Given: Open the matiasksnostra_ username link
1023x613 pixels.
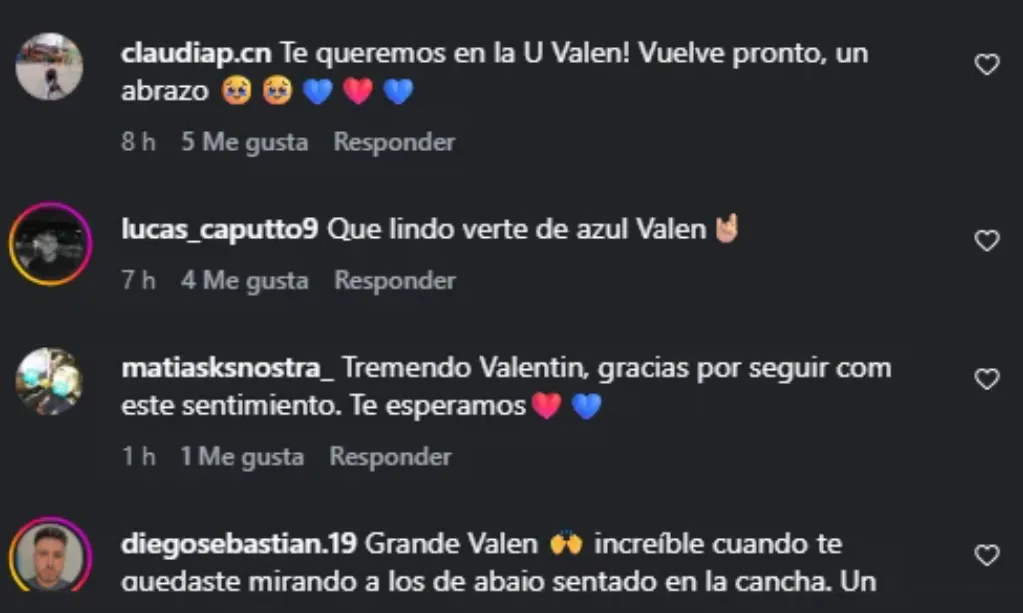Looking at the screenshot, I should [x=227, y=367].
